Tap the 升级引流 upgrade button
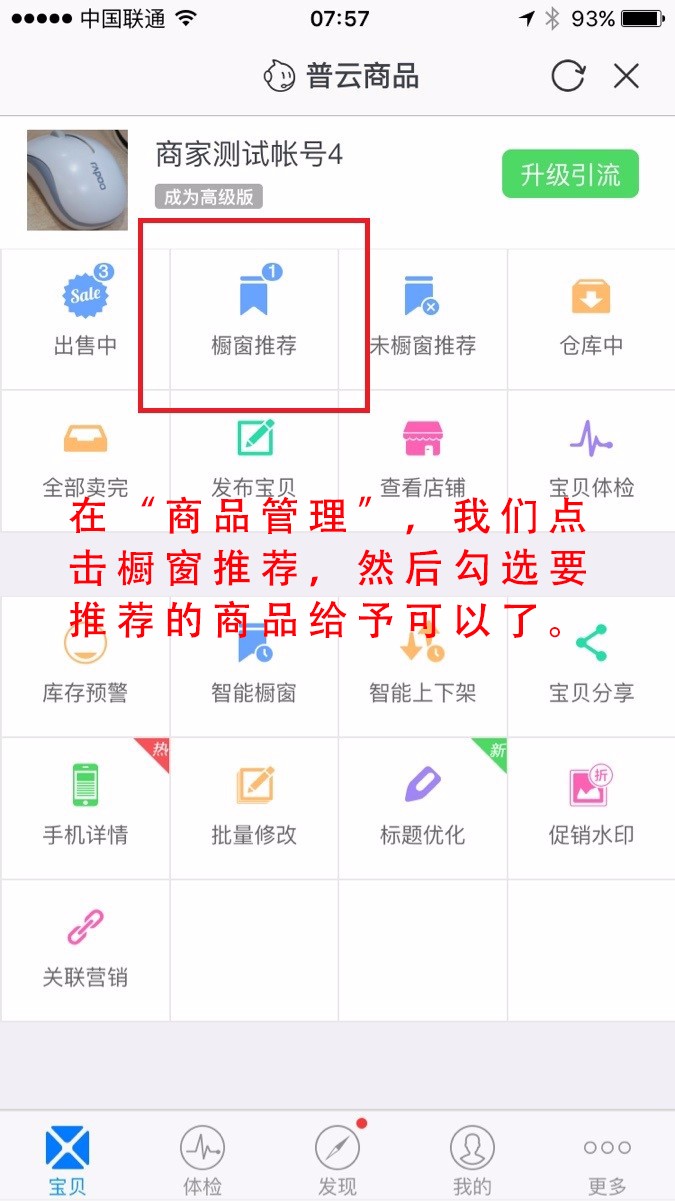675x1201 pixels. [x=570, y=175]
